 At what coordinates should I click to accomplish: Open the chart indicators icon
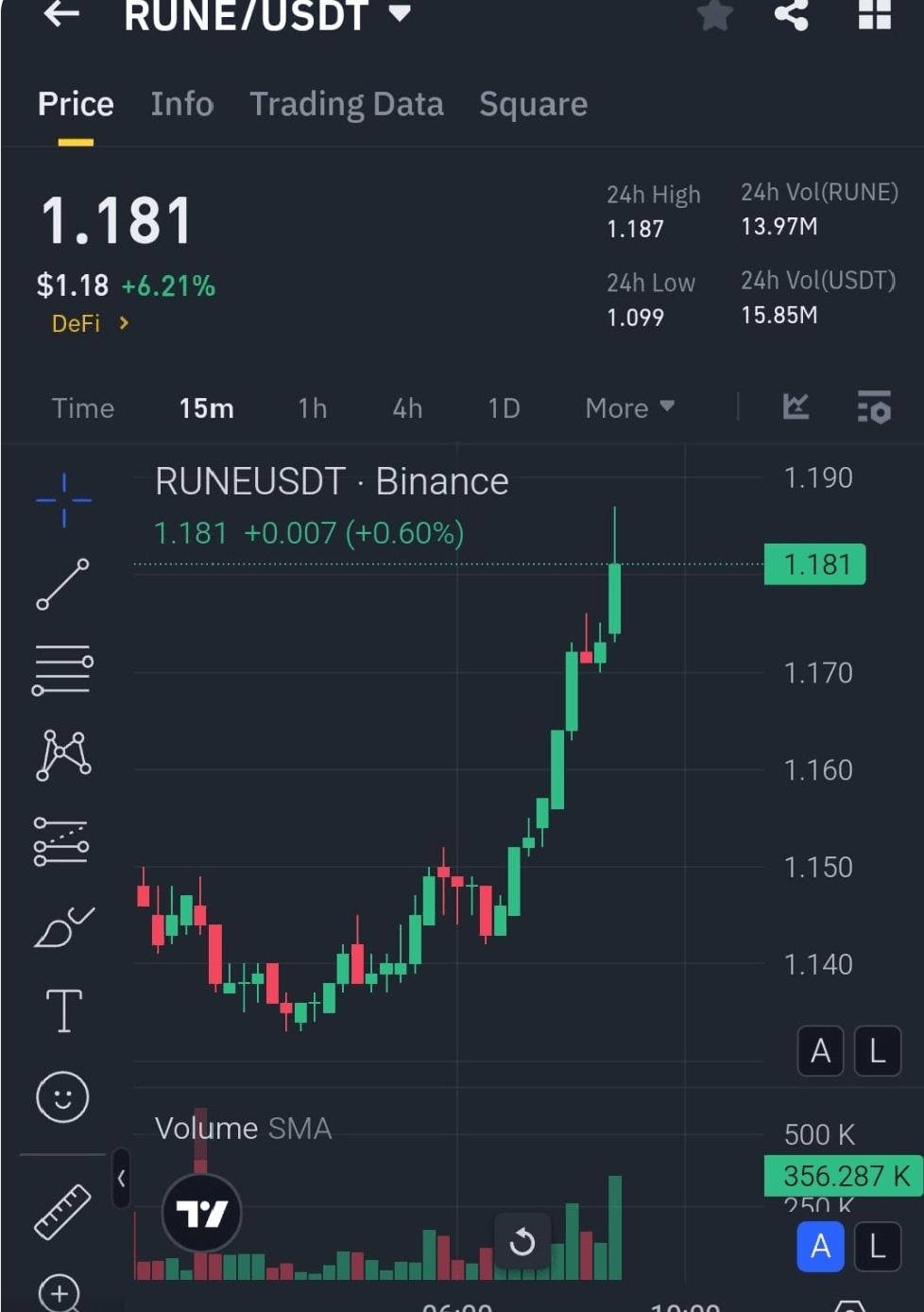[796, 407]
